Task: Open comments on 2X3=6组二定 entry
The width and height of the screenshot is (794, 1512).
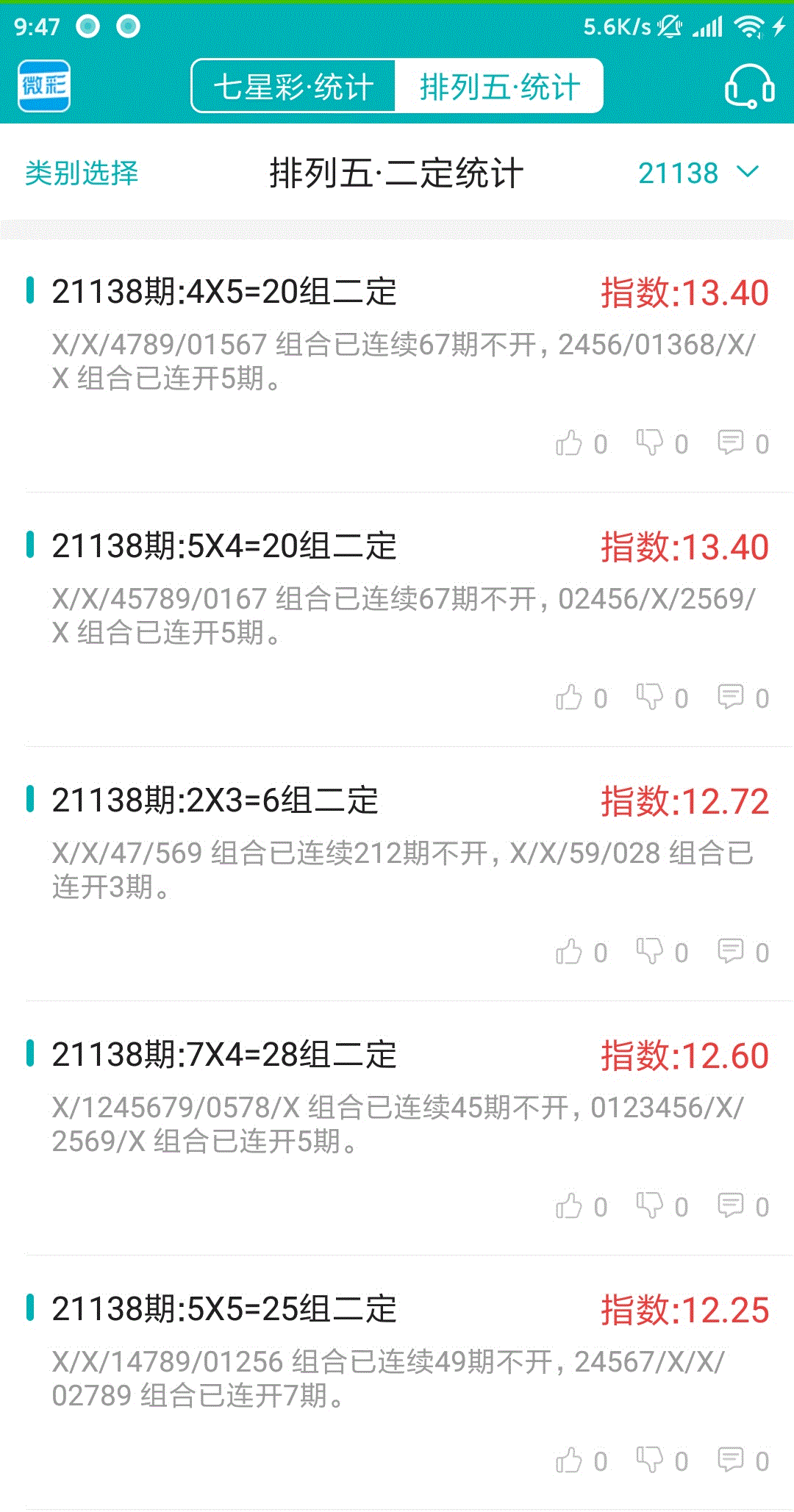Action: 743,952
